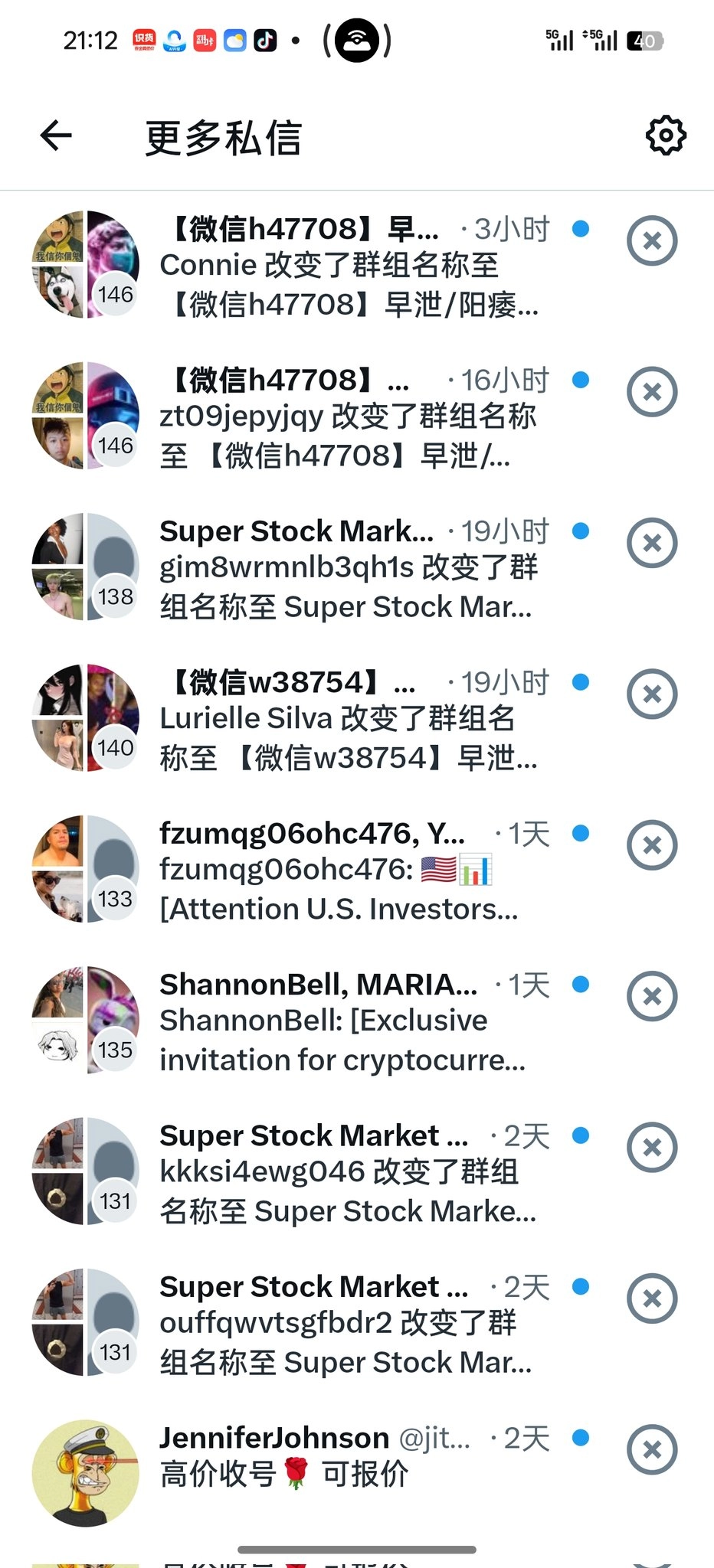Dismiss the ShannonBell conversation
This screenshot has width=714, height=1568.
(651, 996)
